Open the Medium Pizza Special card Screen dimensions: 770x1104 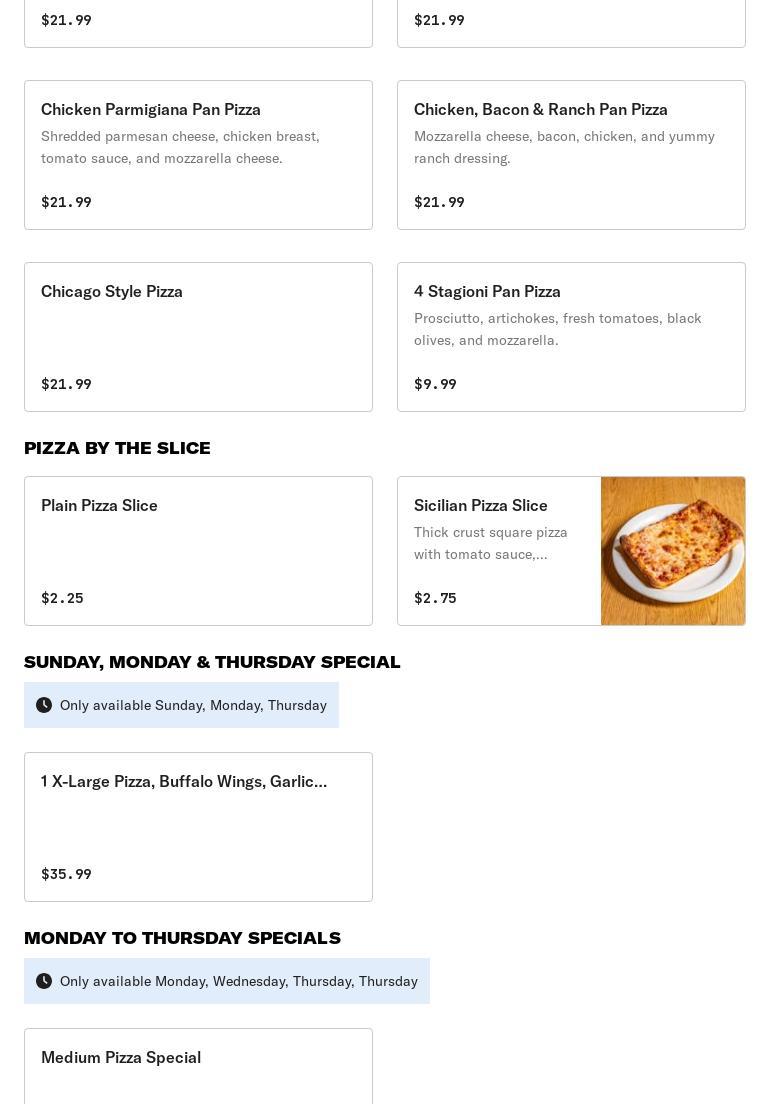198,1066
